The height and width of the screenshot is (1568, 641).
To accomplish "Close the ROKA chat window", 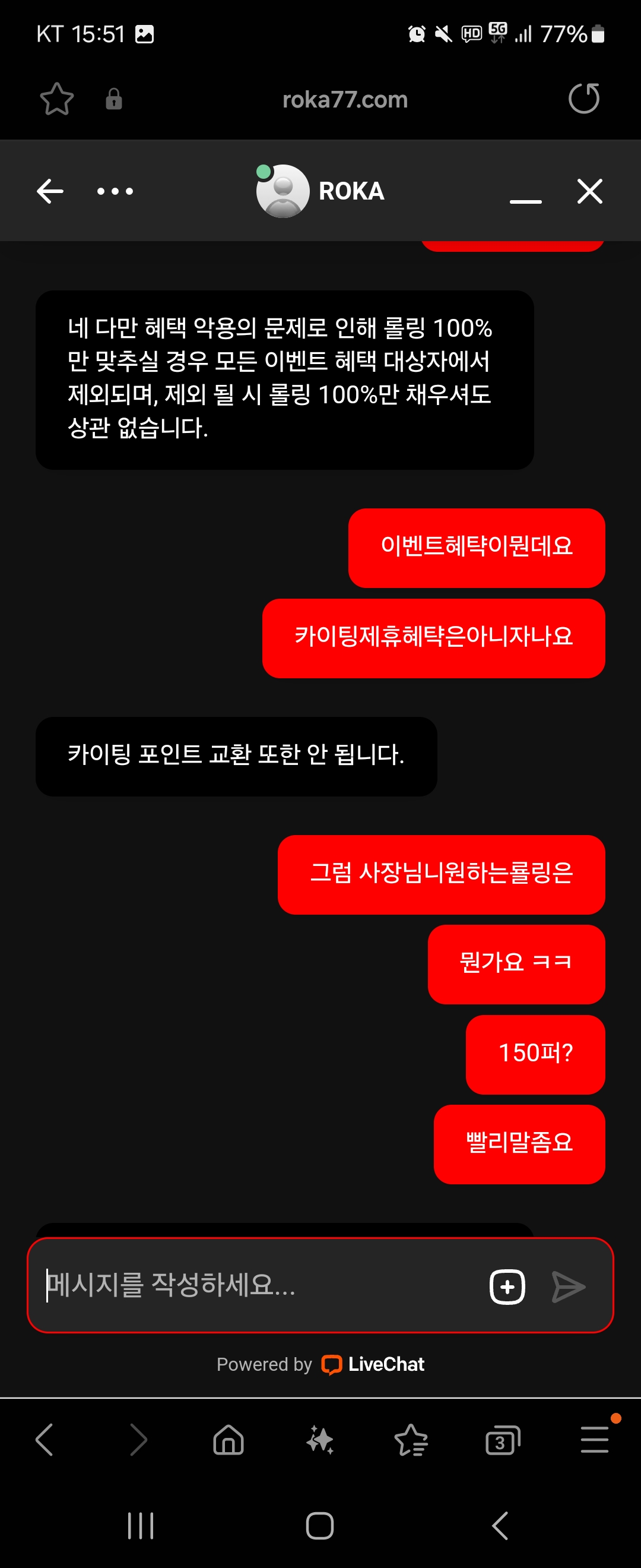I will [589, 191].
